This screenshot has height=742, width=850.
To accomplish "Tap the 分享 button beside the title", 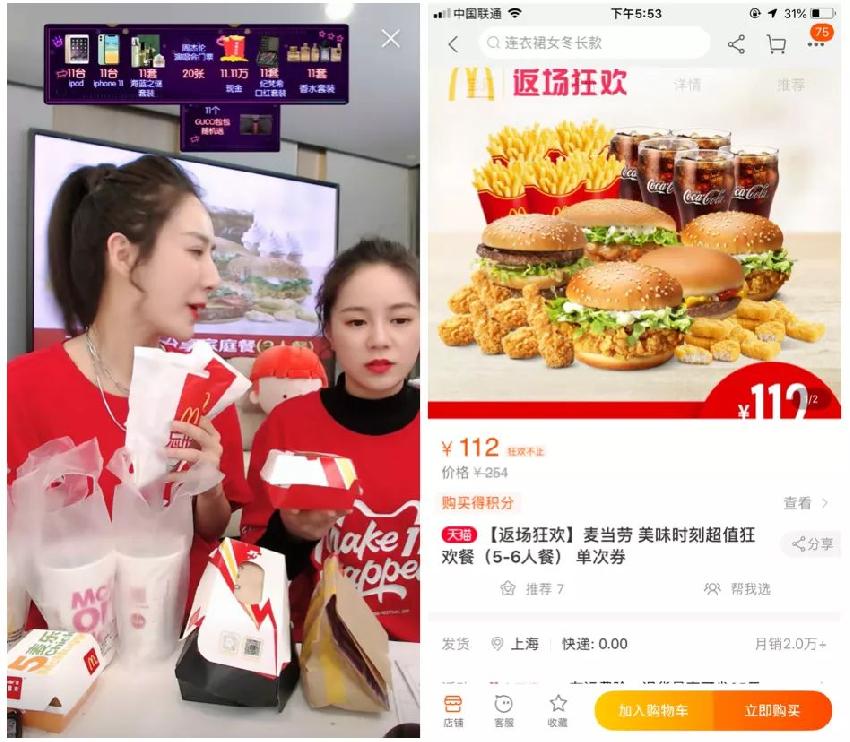I will [812, 544].
